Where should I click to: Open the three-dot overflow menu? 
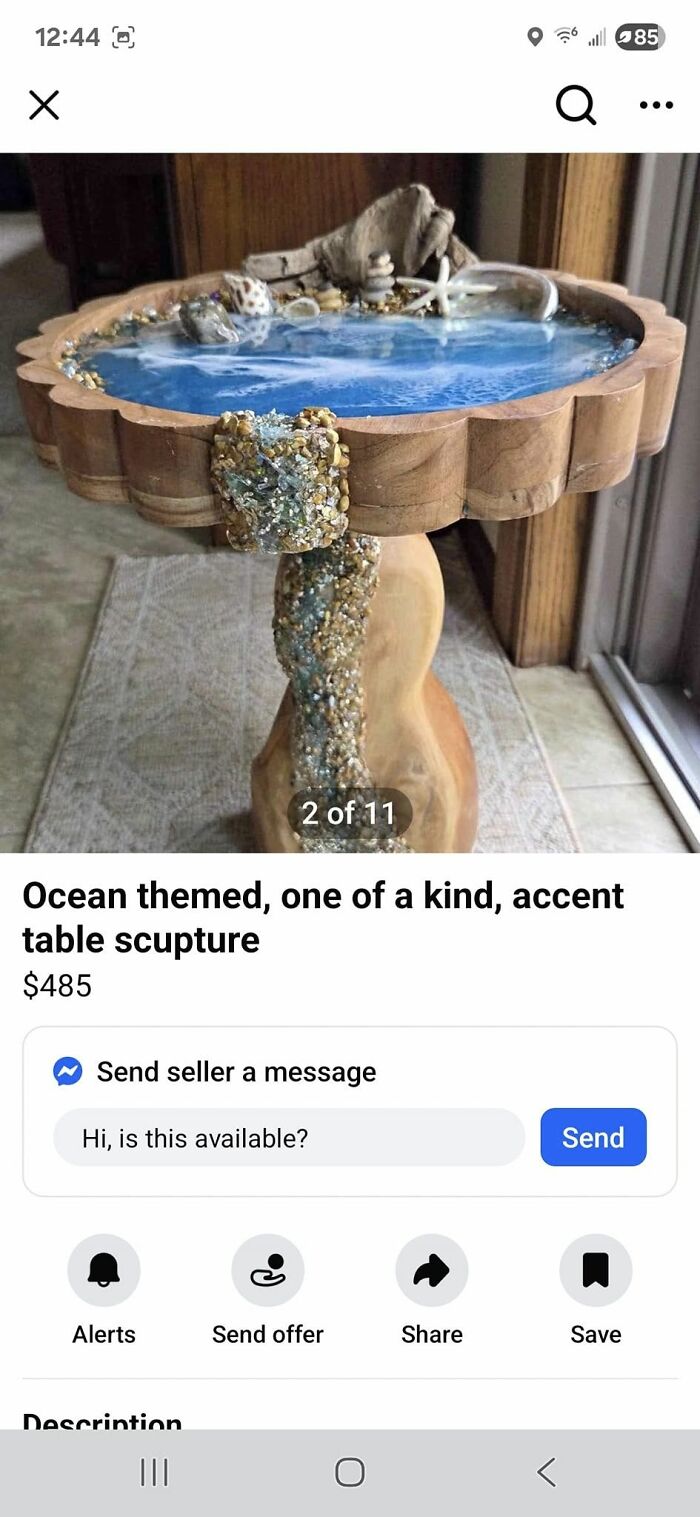(656, 104)
